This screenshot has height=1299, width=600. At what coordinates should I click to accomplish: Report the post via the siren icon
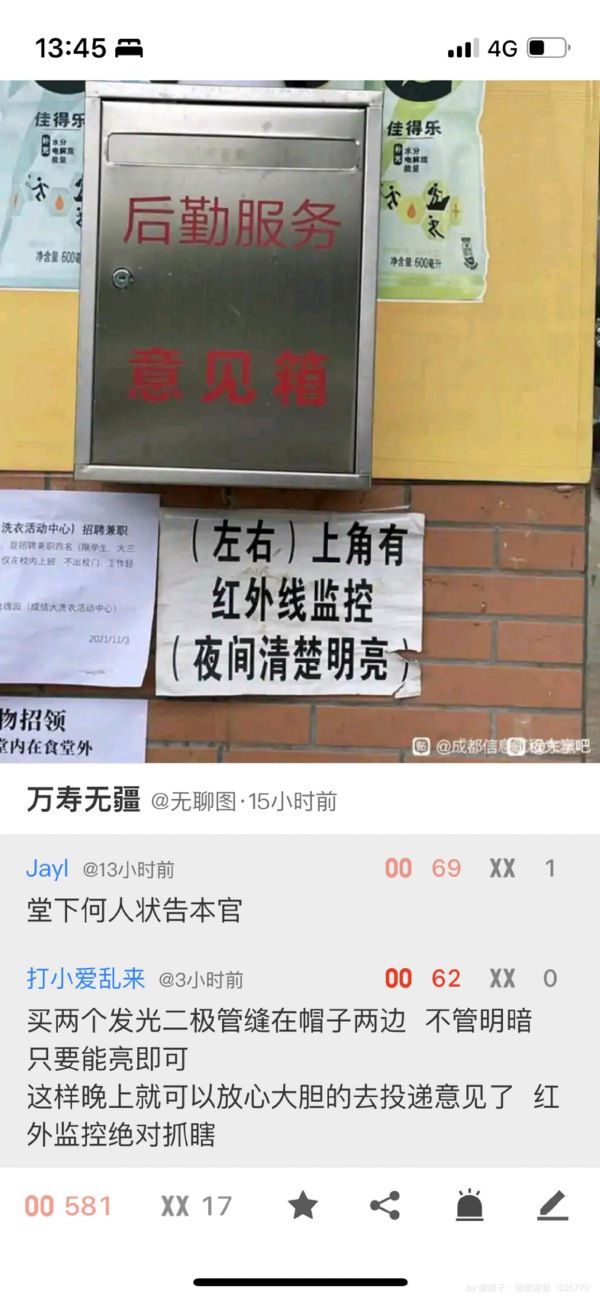coord(469,1206)
